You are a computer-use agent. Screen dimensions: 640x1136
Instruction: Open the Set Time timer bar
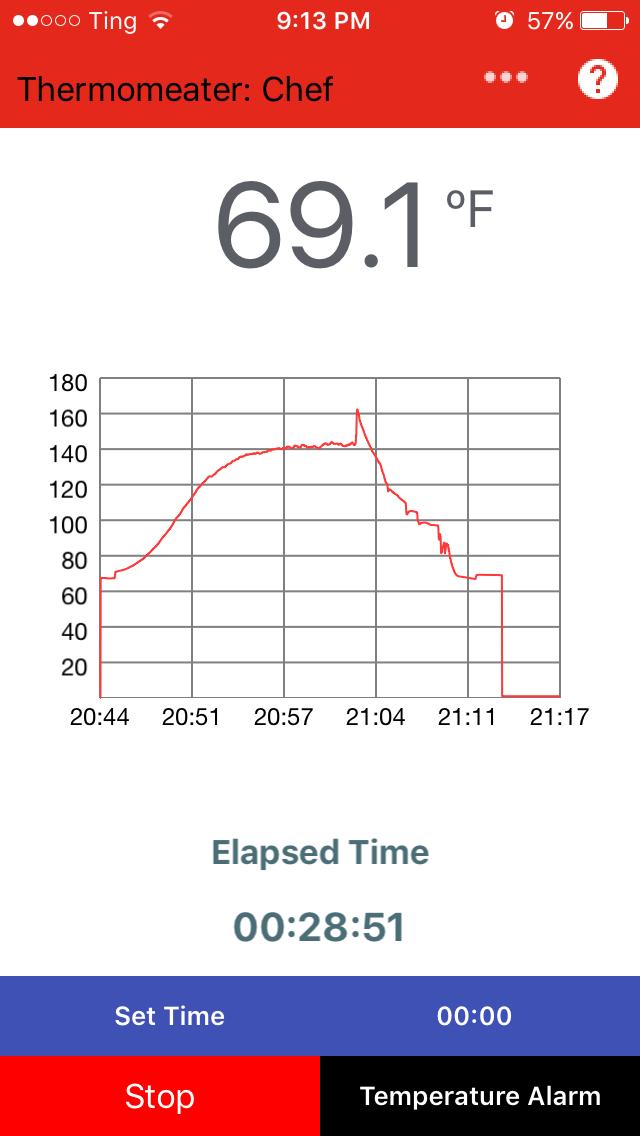click(319, 1016)
